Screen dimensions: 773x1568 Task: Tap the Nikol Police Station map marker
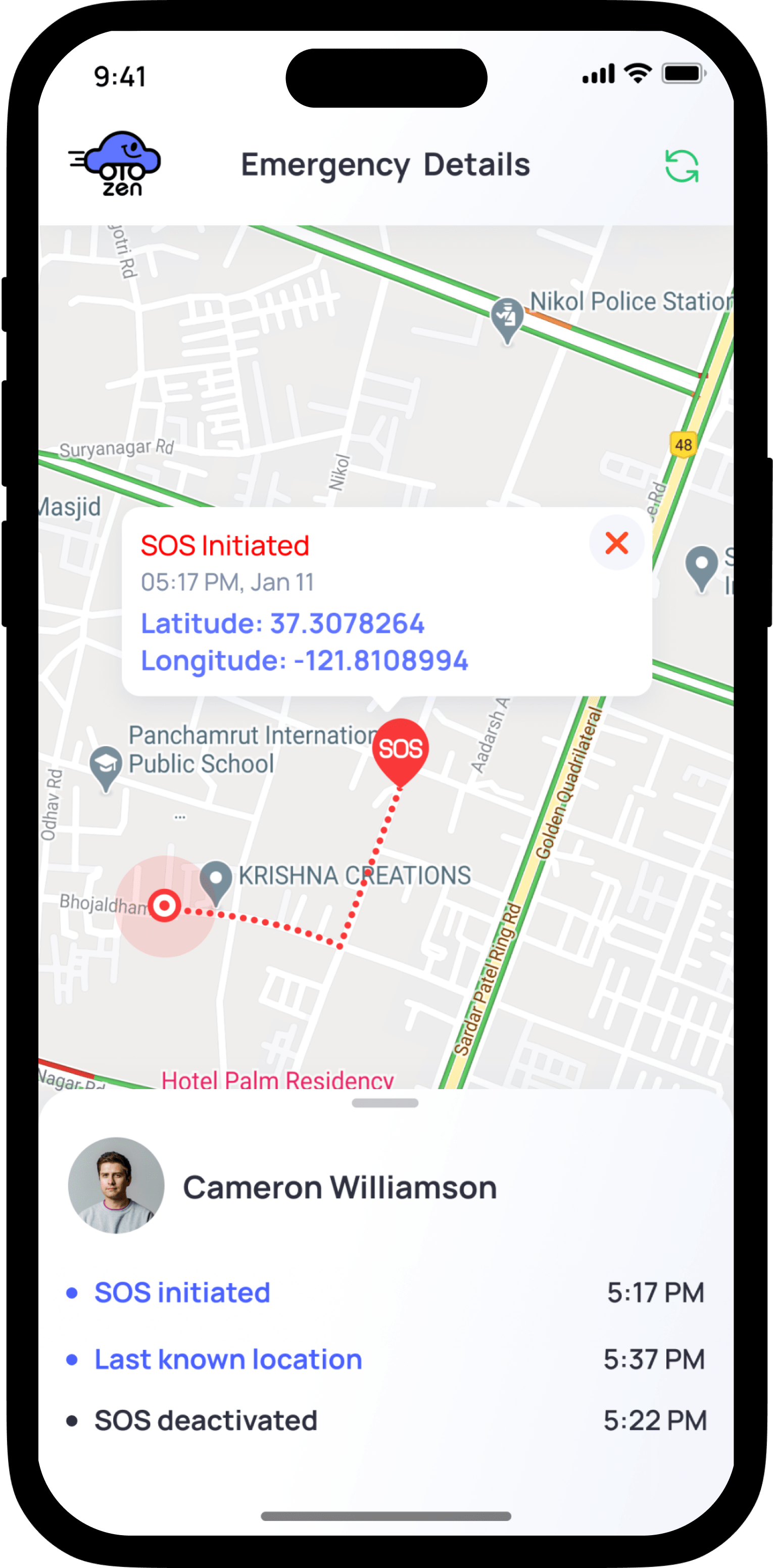(x=507, y=317)
